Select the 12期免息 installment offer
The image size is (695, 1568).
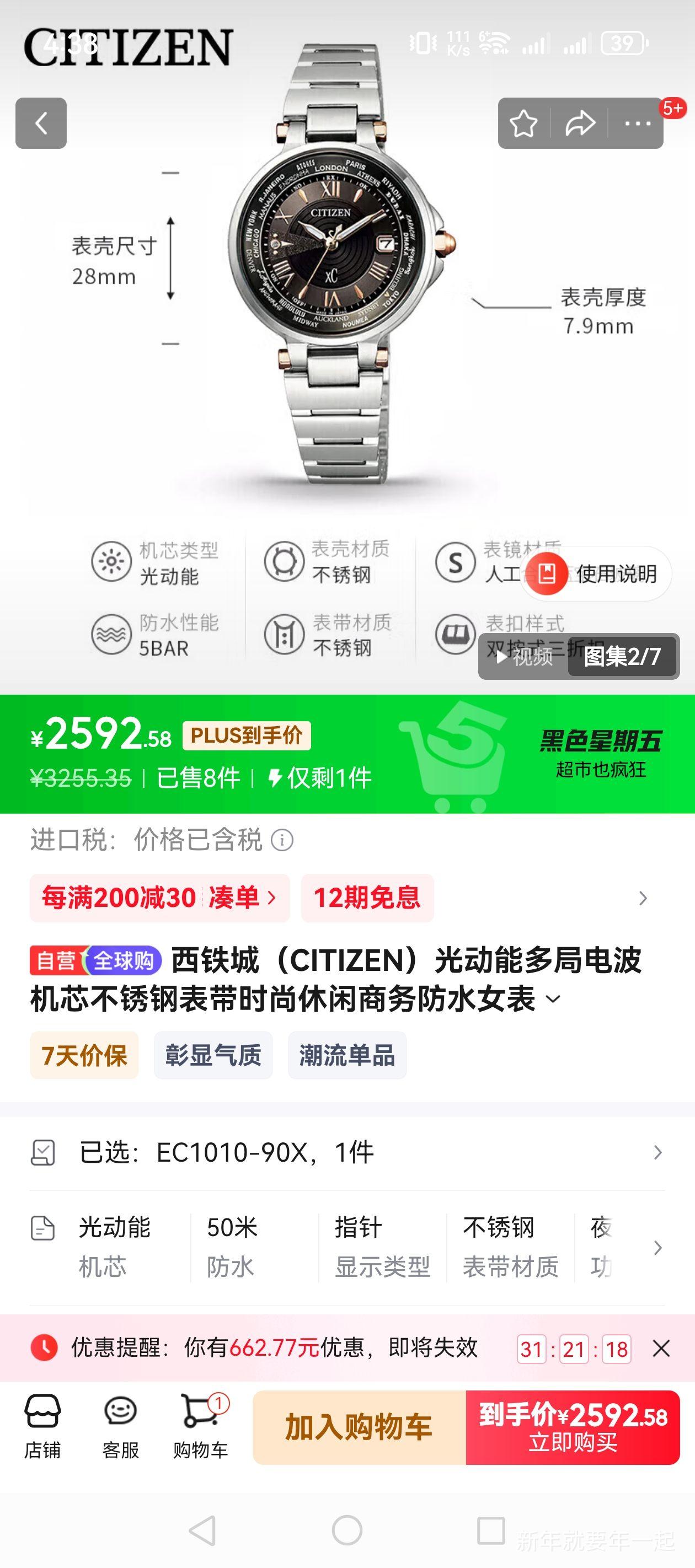(367, 898)
